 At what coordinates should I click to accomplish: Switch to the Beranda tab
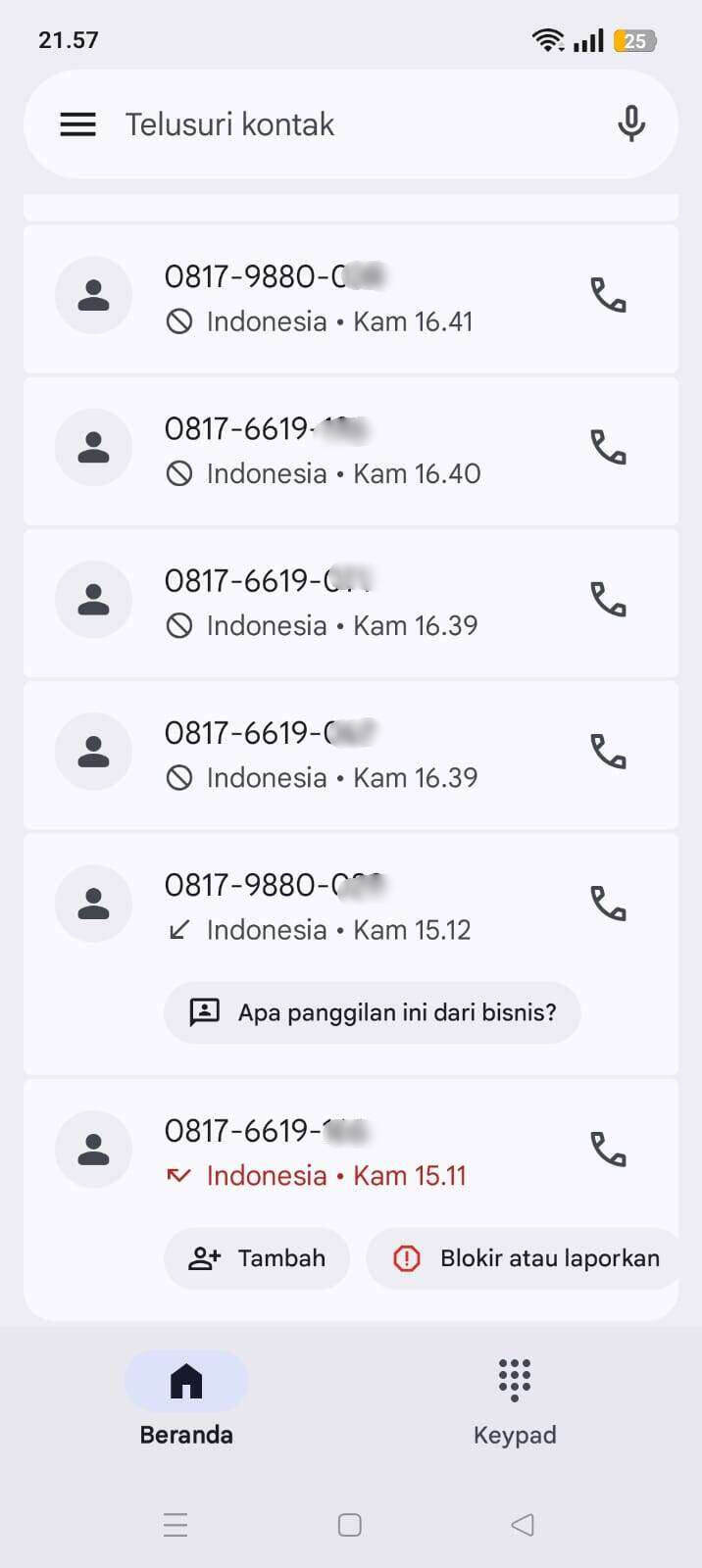(x=186, y=1398)
